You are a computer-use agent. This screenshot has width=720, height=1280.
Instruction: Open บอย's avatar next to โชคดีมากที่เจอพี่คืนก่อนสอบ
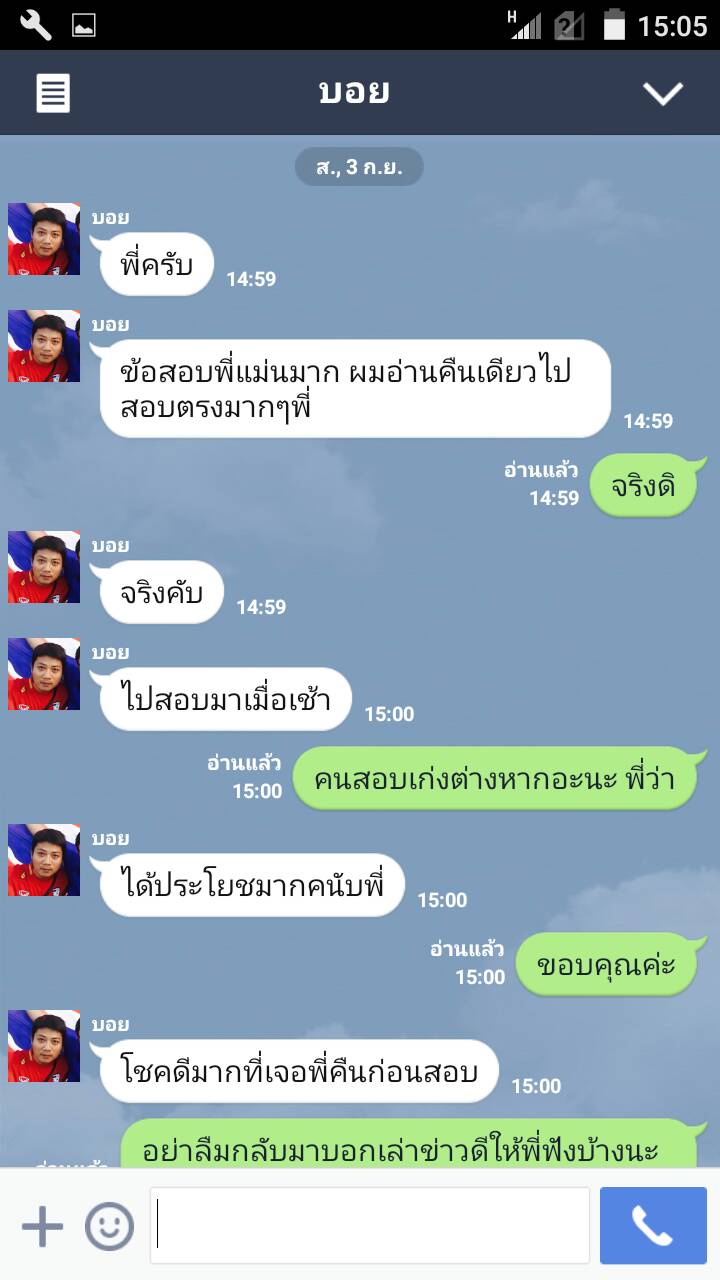(44, 1046)
